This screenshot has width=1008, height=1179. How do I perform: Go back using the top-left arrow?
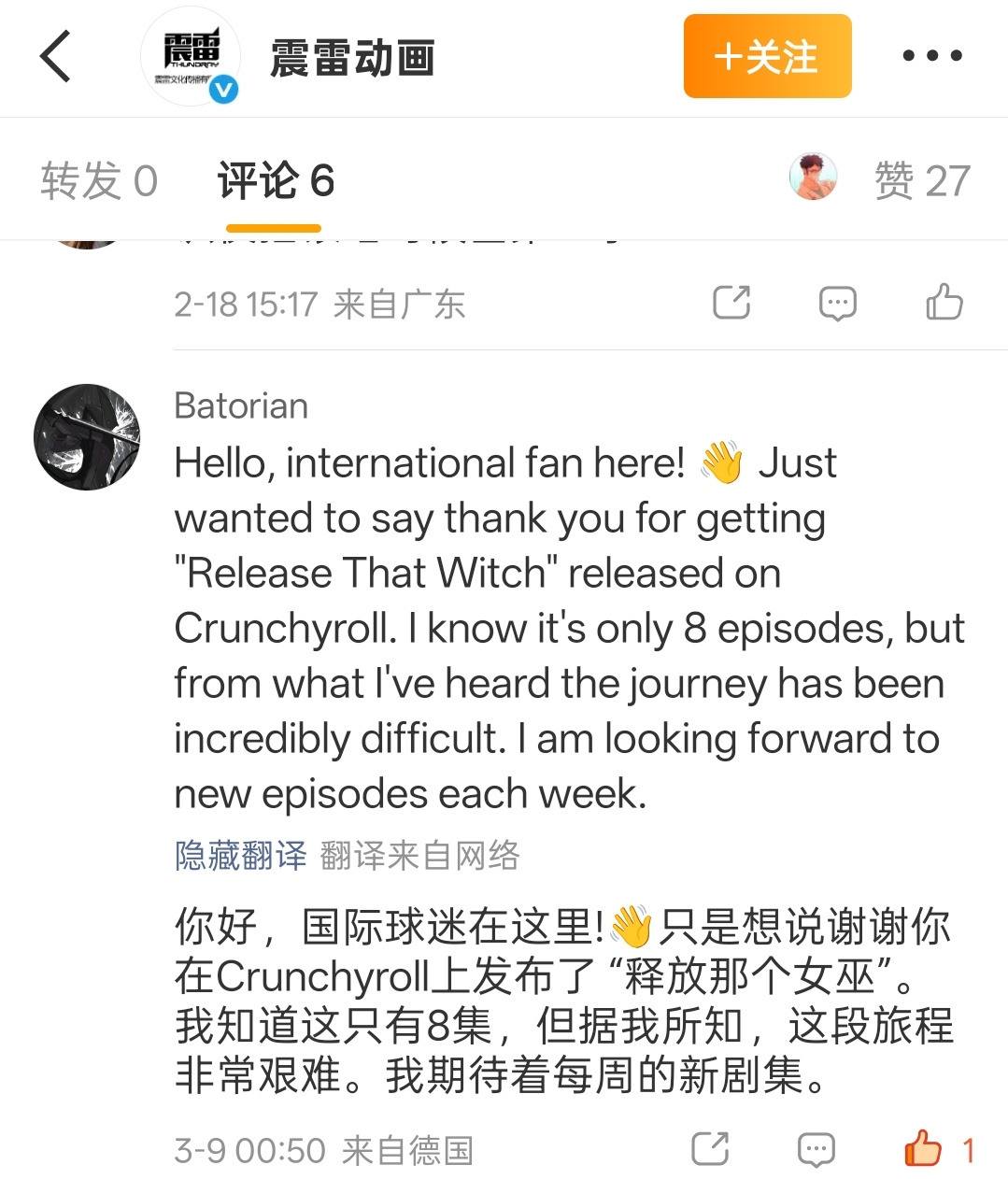(x=56, y=56)
